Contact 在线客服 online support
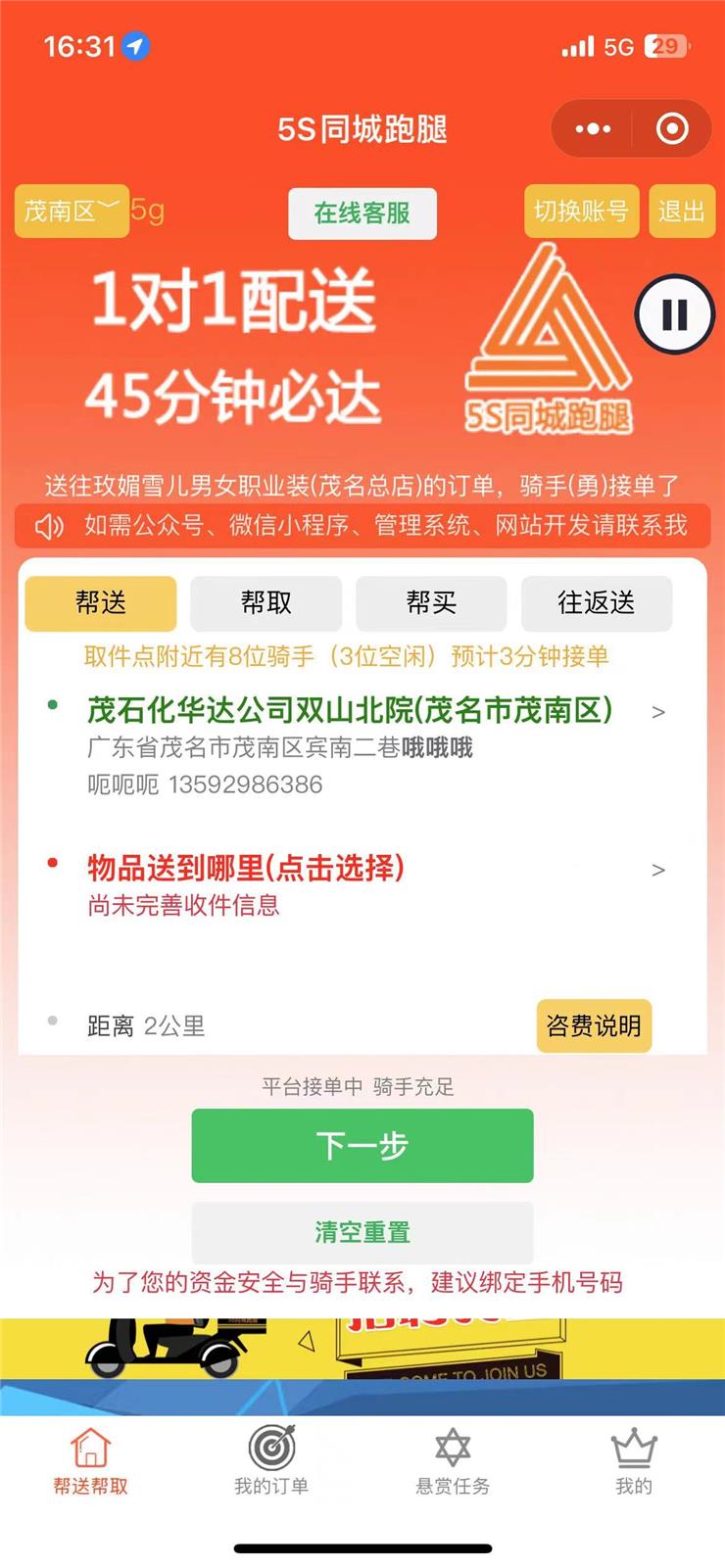 click(x=362, y=213)
